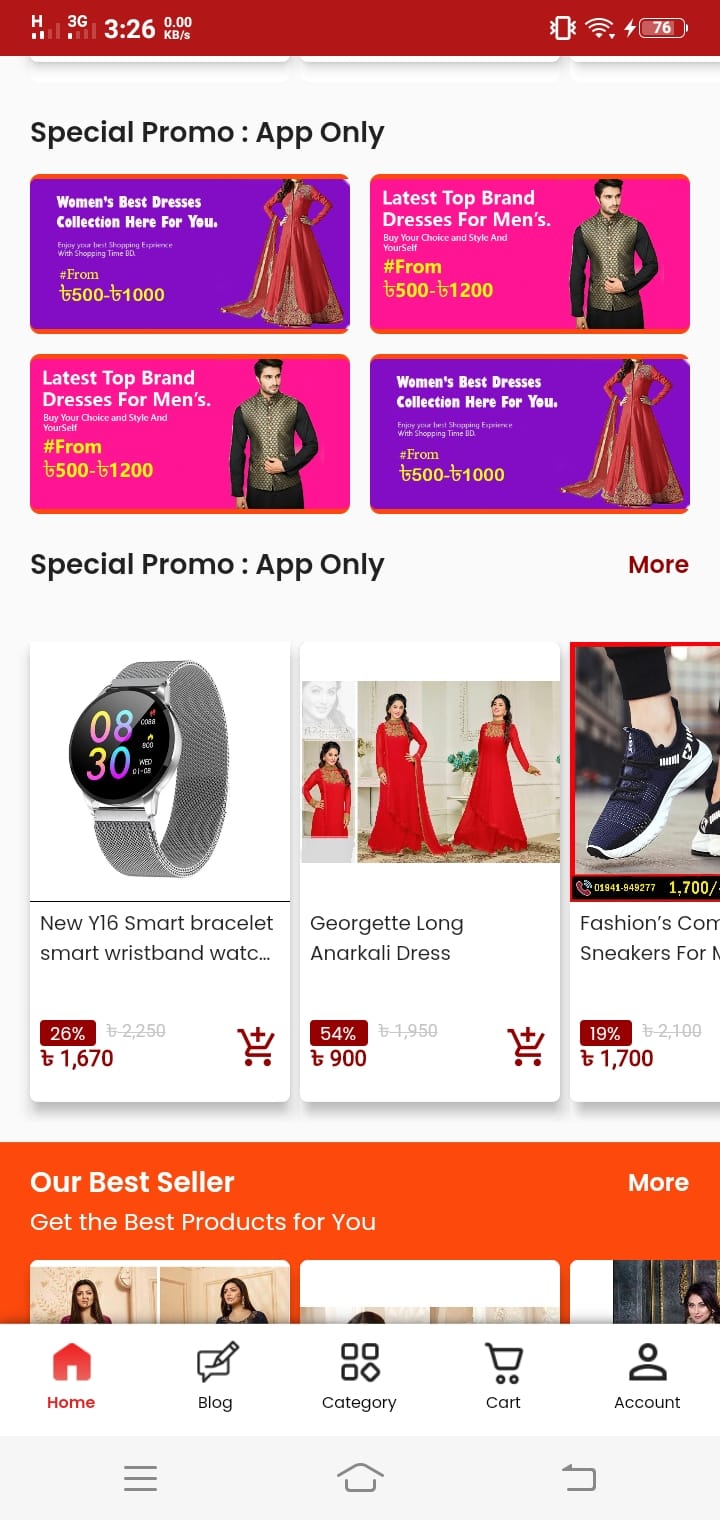This screenshot has height=1520, width=720.
Task: Open the pink Men's dresses banner in the top row
Action: (x=530, y=253)
